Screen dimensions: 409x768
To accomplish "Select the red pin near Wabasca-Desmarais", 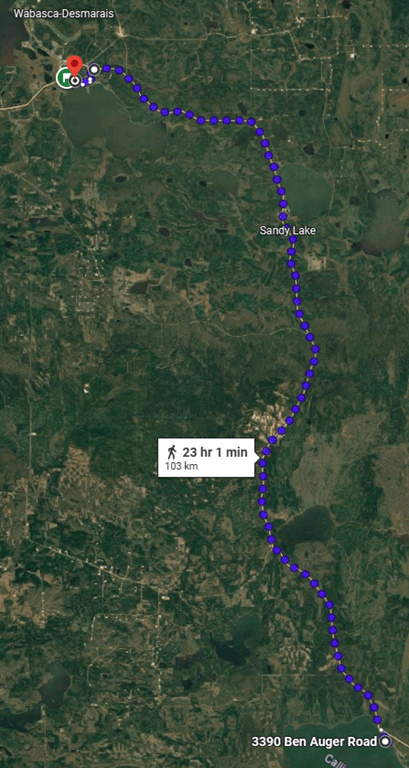I will coord(74,67).
